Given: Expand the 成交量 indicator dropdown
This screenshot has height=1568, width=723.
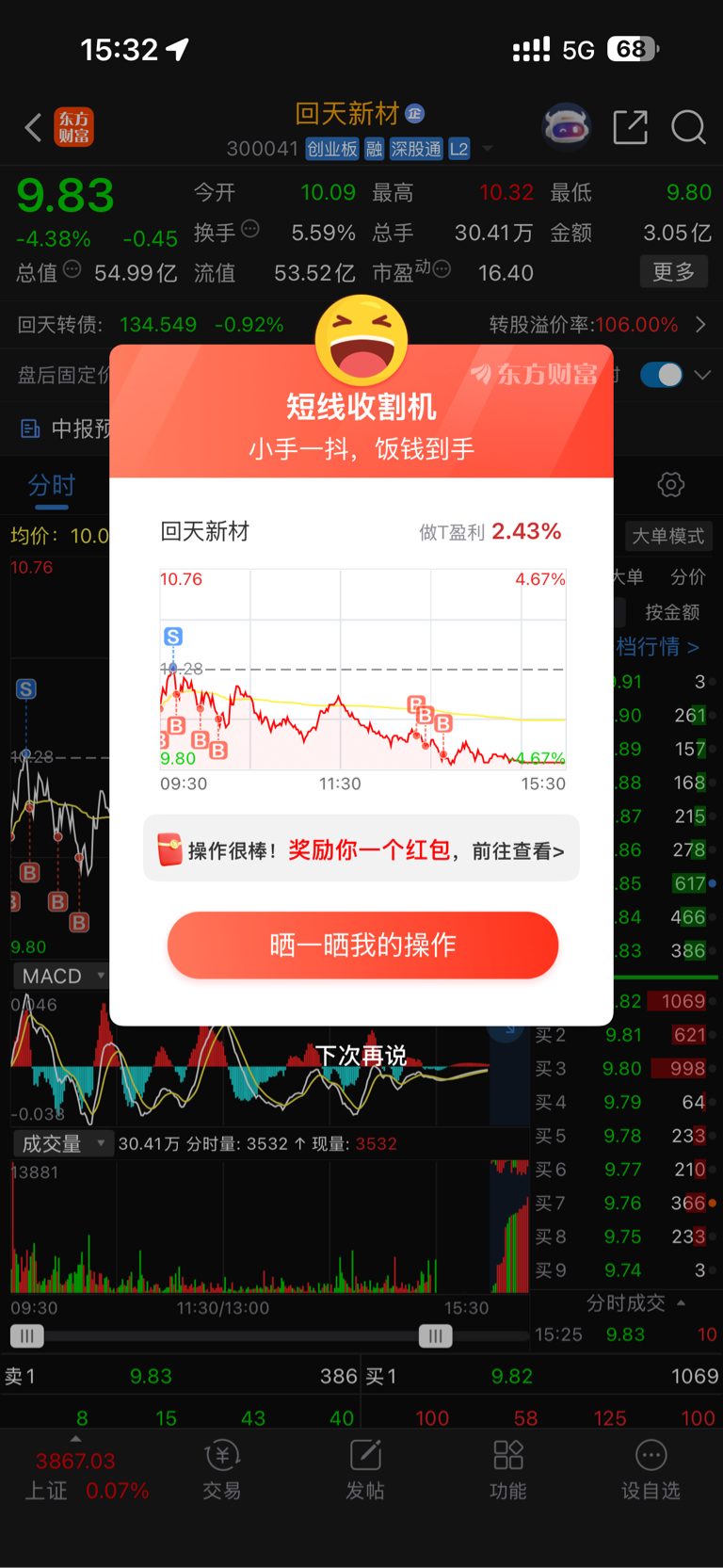Looking at the screenshot, I should click(x=62, y=1143).
